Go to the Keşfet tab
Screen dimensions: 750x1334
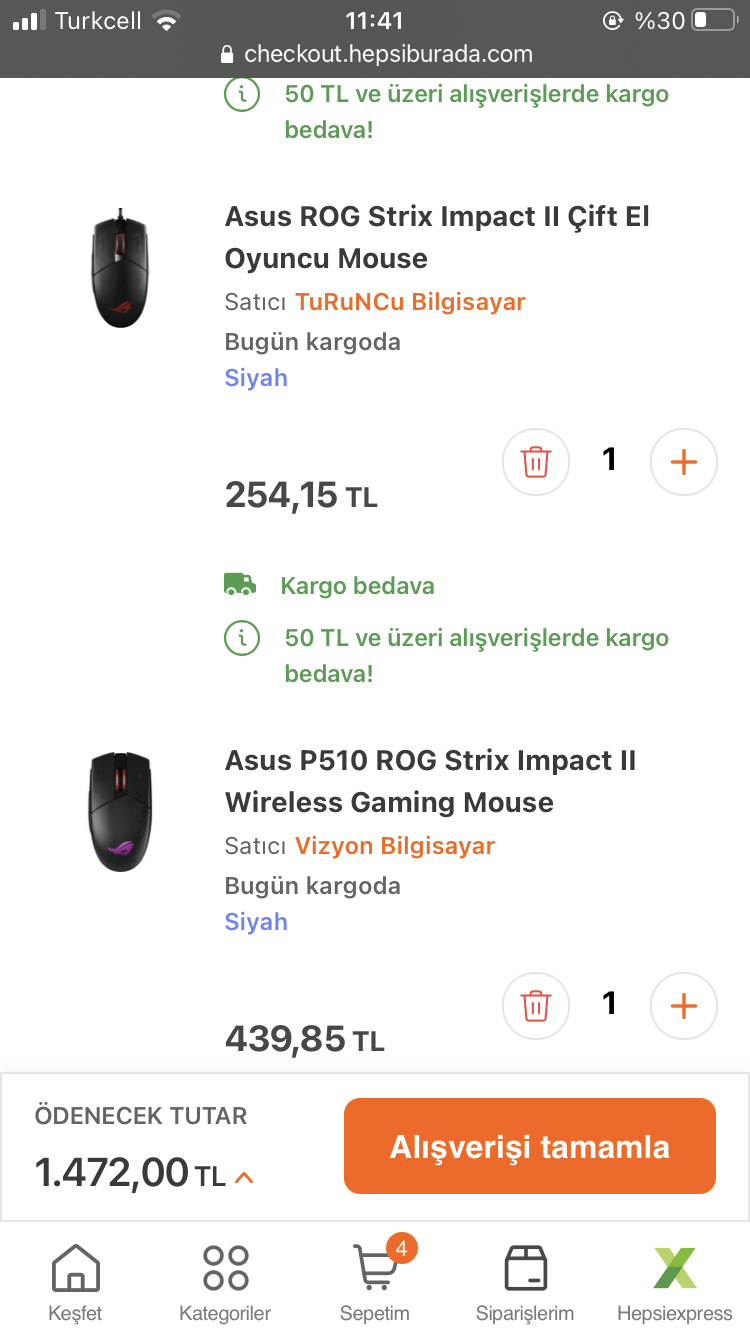(75, 1282)
